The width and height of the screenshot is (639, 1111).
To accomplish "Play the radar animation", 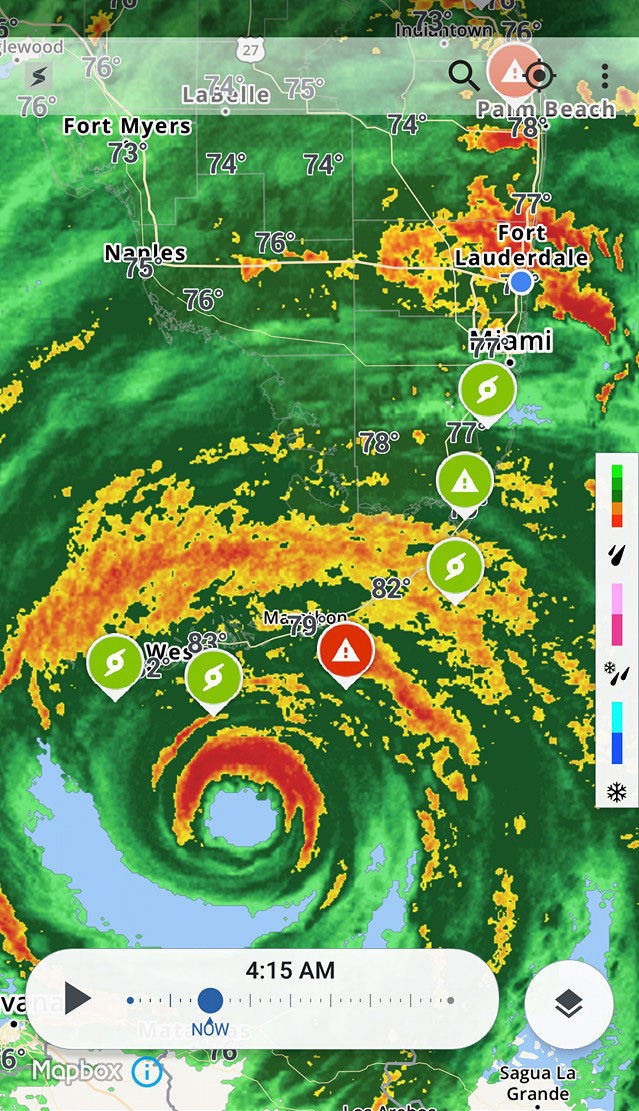I will [x=77, y=998].
